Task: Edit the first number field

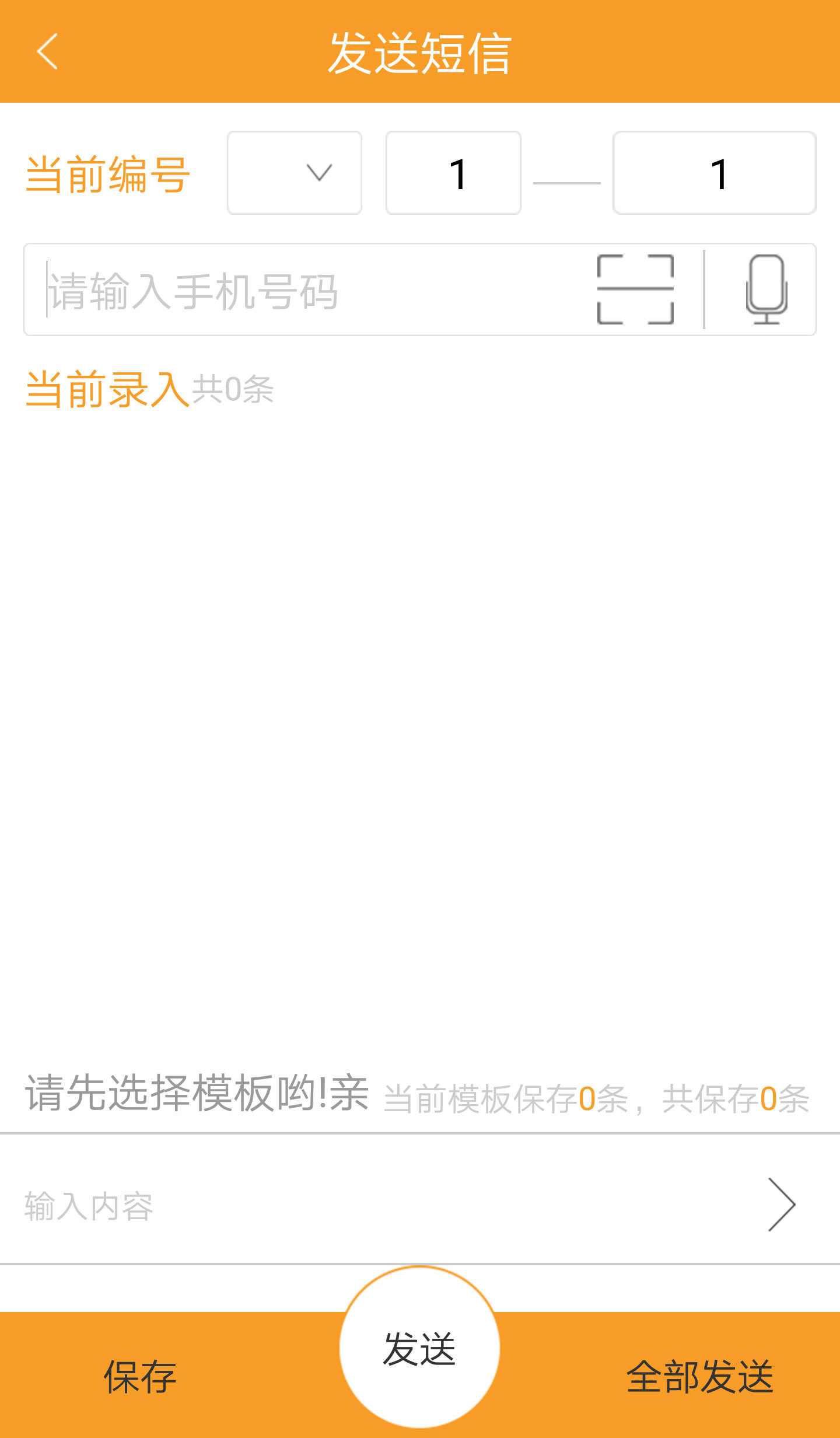Action: click(453, 173)
